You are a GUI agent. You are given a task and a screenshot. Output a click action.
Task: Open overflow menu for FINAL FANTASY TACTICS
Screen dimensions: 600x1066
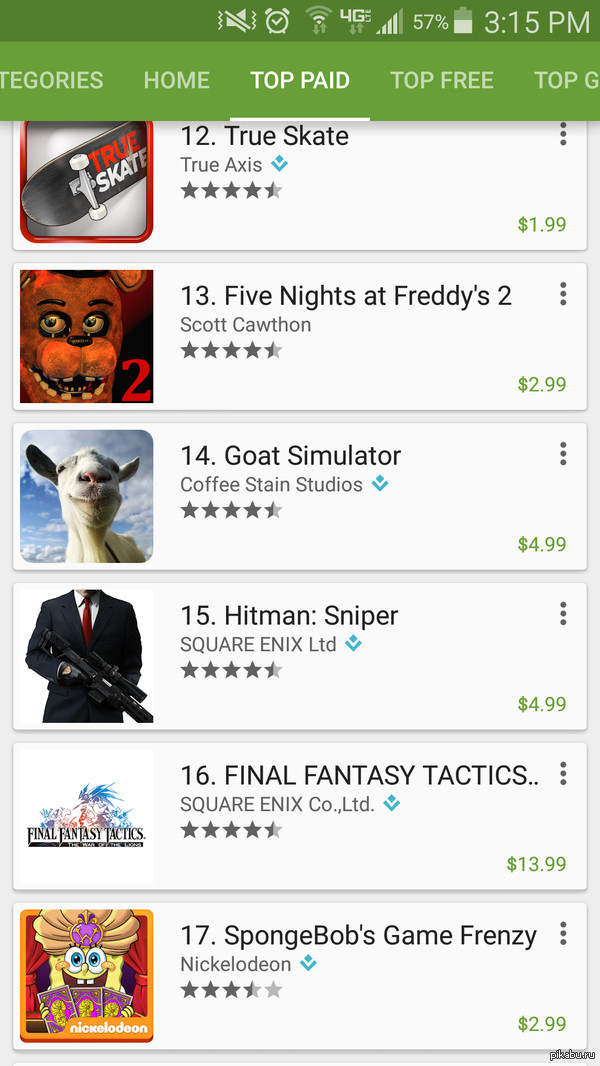pyautogui.click(x=563, y=774)
